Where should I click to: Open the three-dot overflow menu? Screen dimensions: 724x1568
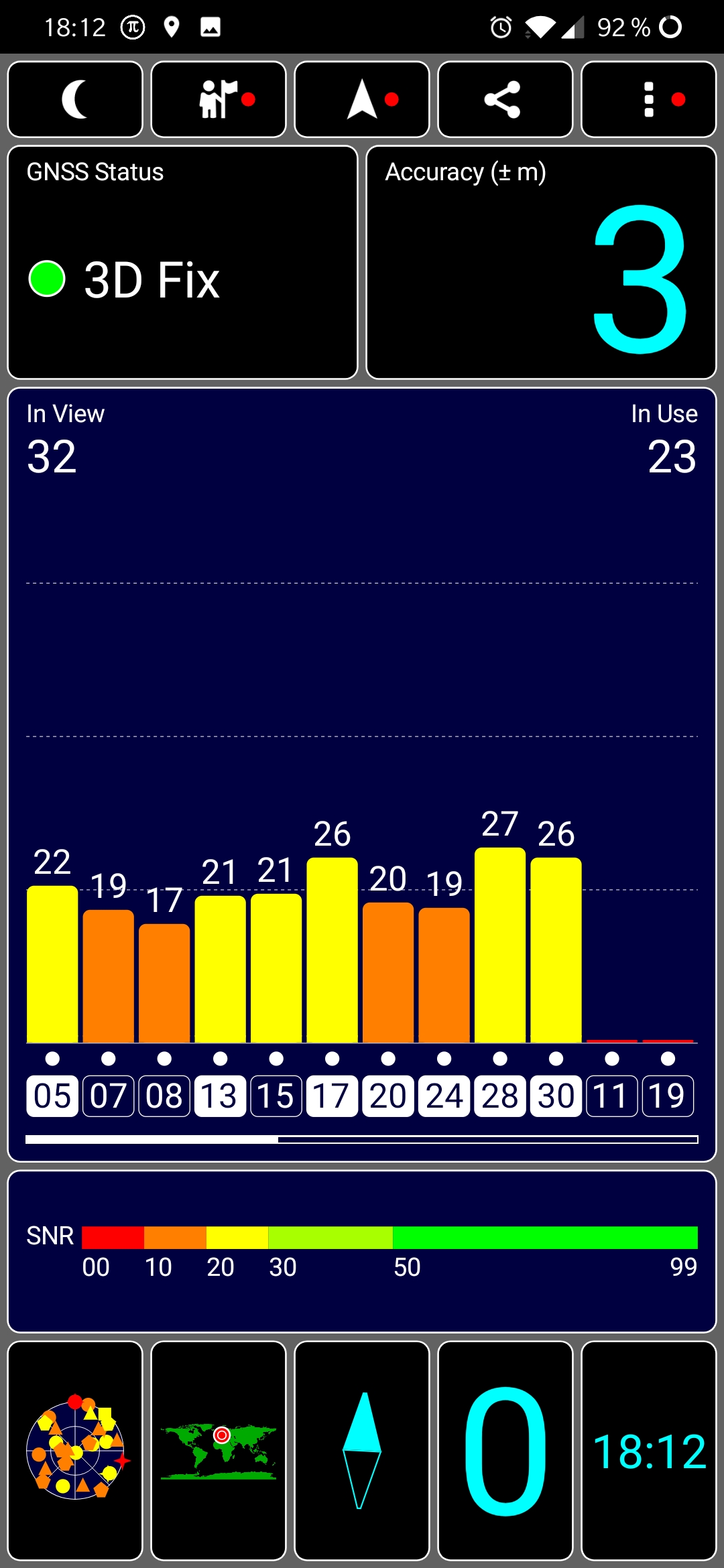(649, 99)
